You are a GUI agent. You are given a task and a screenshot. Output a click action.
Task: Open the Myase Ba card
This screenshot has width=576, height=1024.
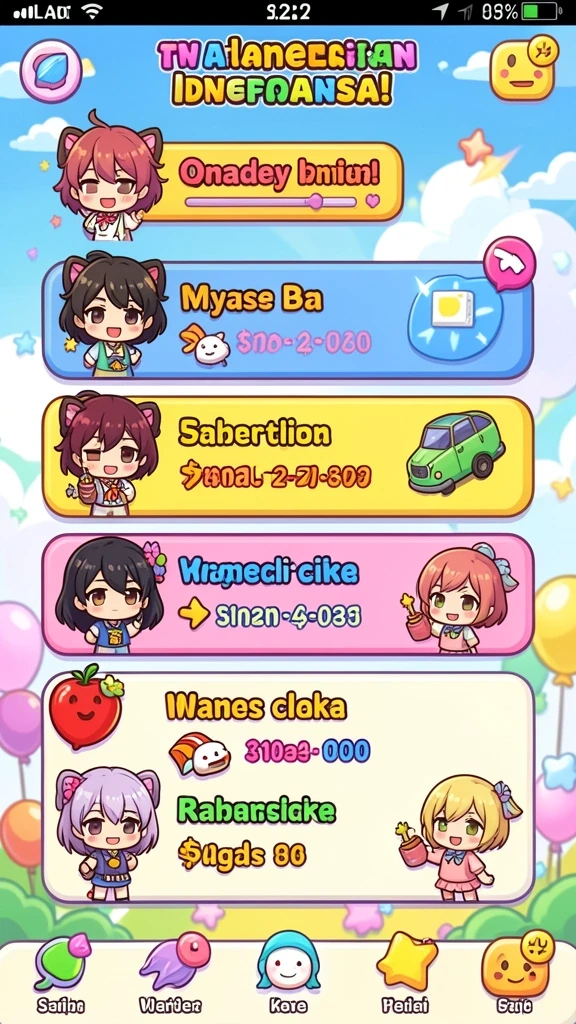point(288,321)
